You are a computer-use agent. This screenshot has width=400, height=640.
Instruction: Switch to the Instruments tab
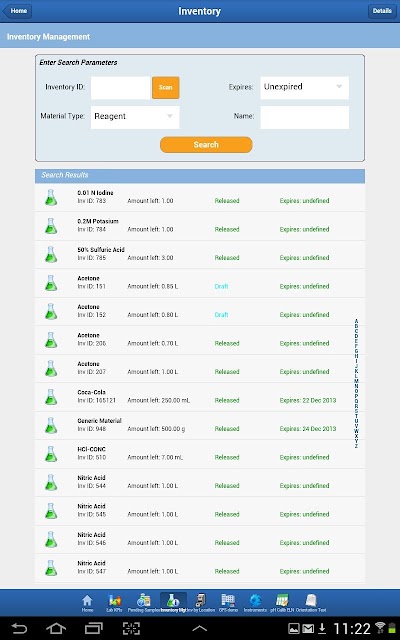[255, 603]
